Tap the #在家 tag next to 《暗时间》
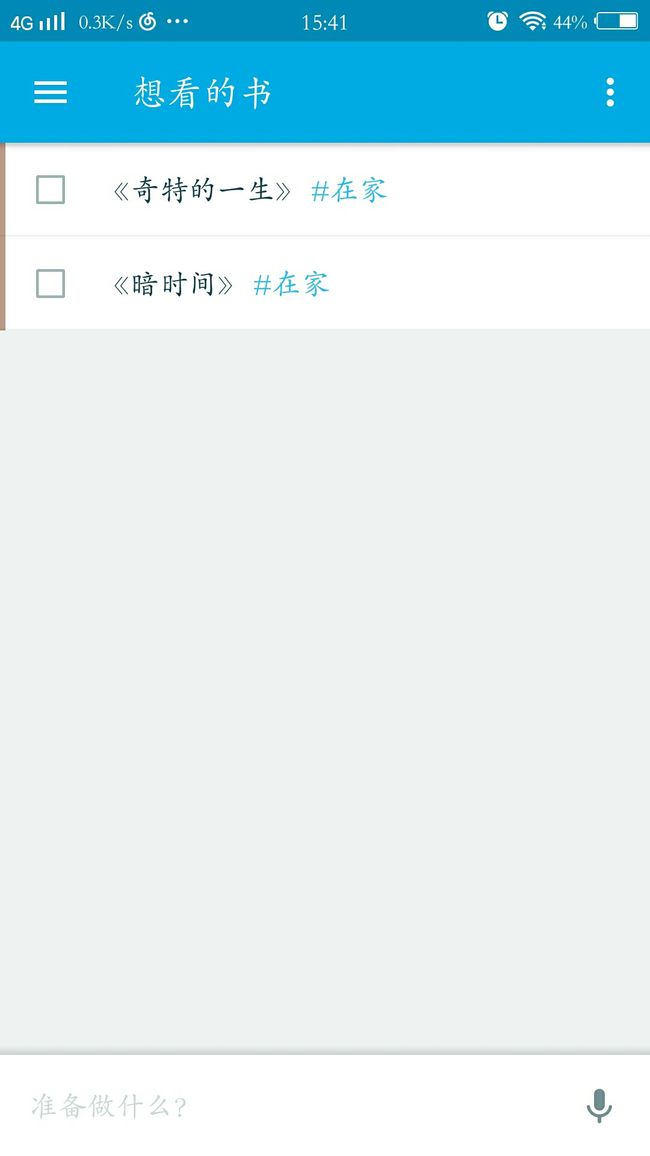This screenshot has height=1156, width=650. point(291,284)
